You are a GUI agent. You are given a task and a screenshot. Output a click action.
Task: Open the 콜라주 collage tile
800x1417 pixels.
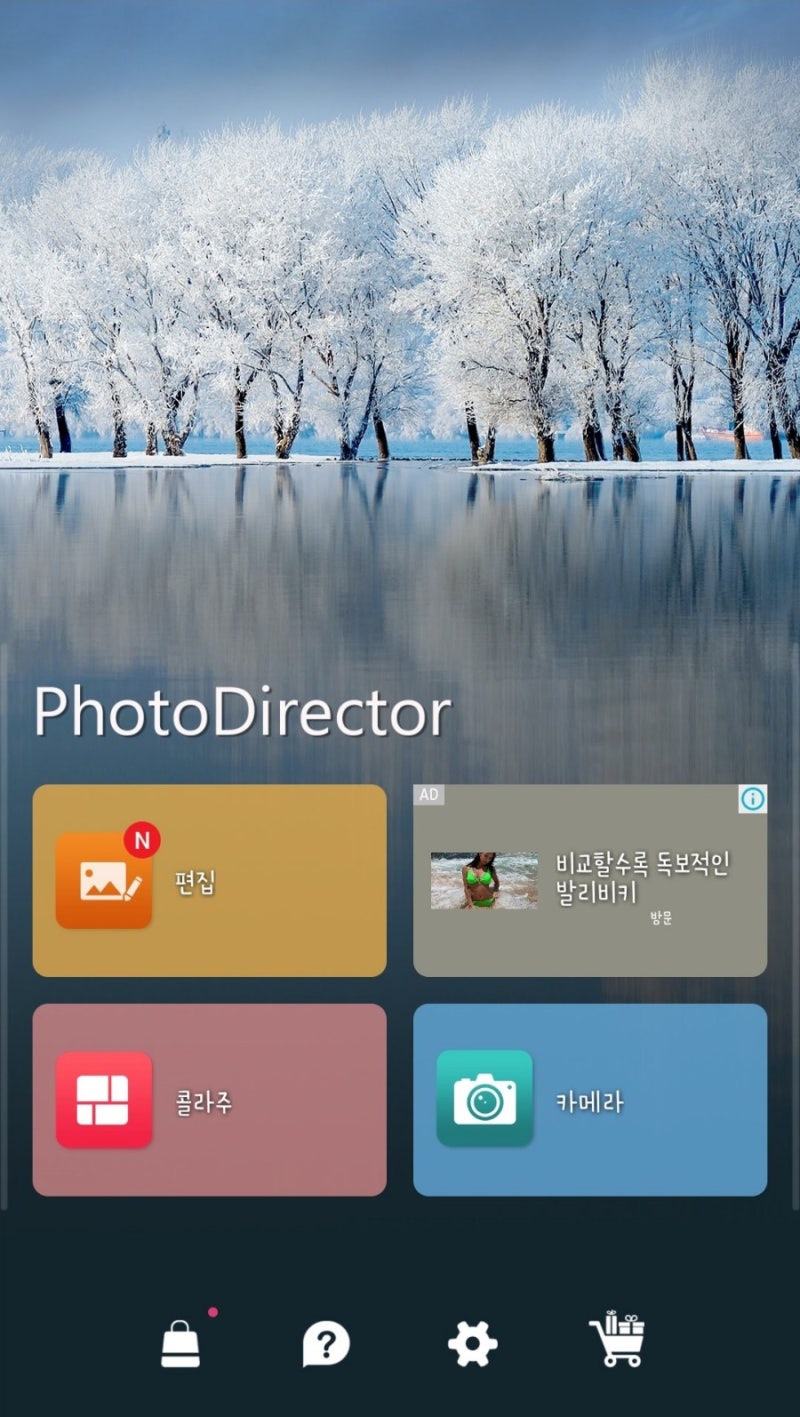209,1100
